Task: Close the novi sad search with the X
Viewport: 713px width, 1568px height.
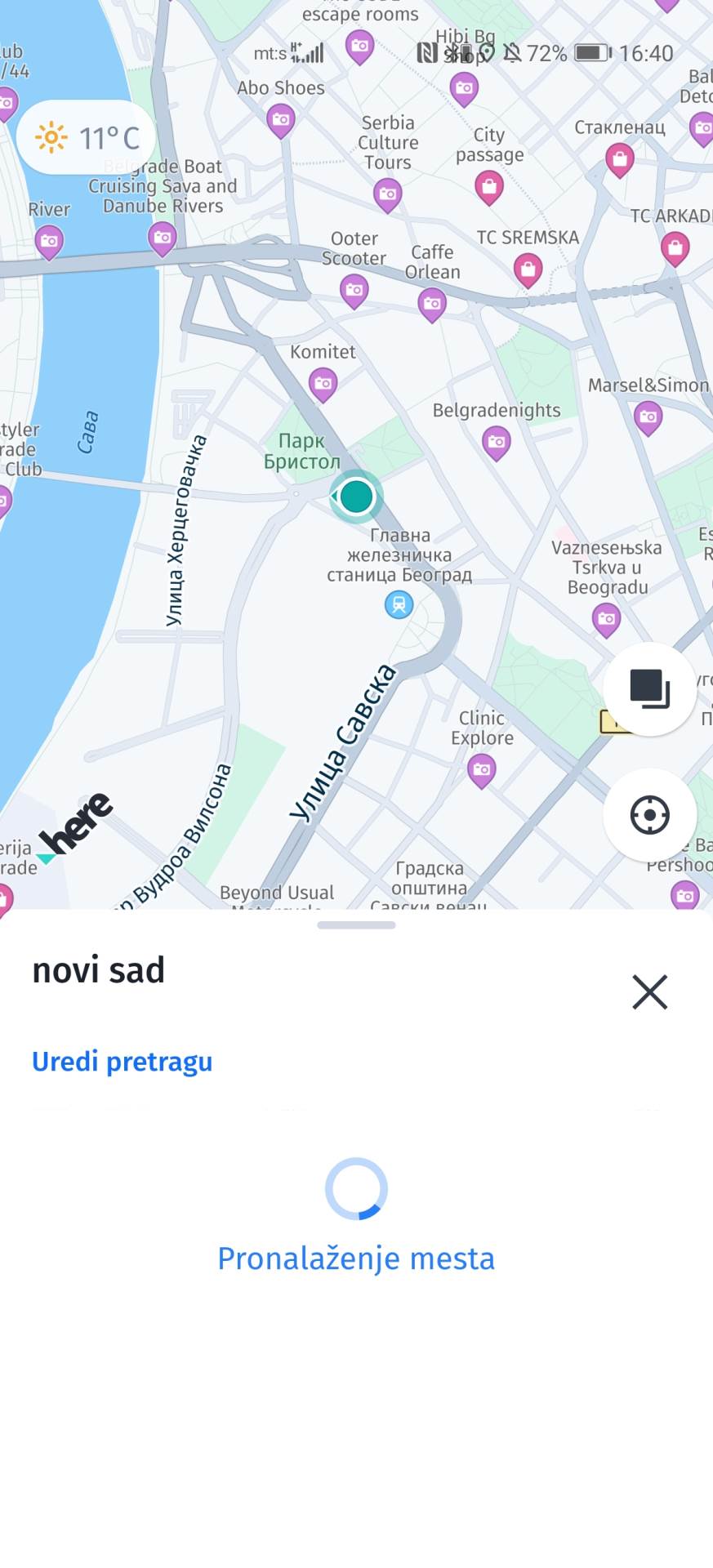Action: coord(649,991)
